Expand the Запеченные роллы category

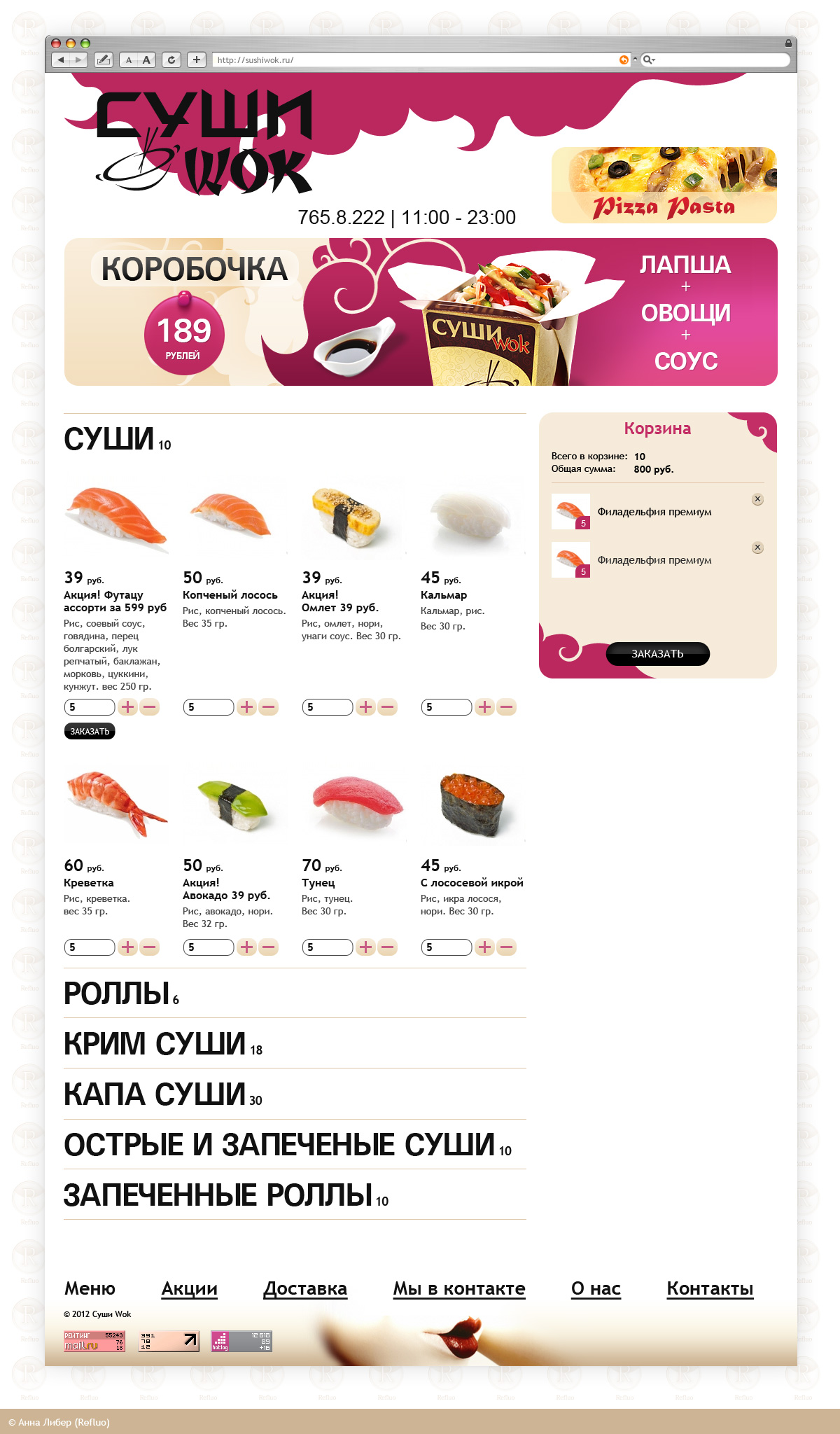click(218, 1195)
